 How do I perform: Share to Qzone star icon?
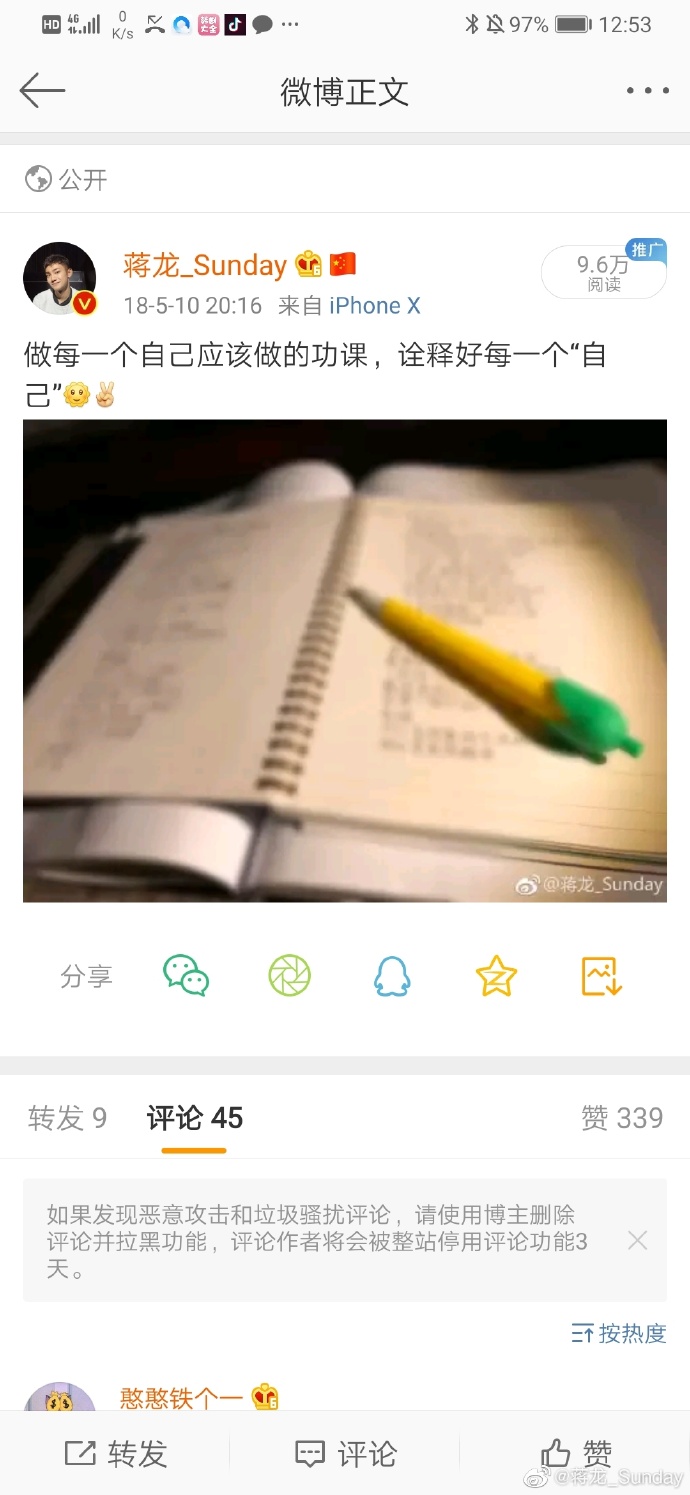[x=496, y=976]
